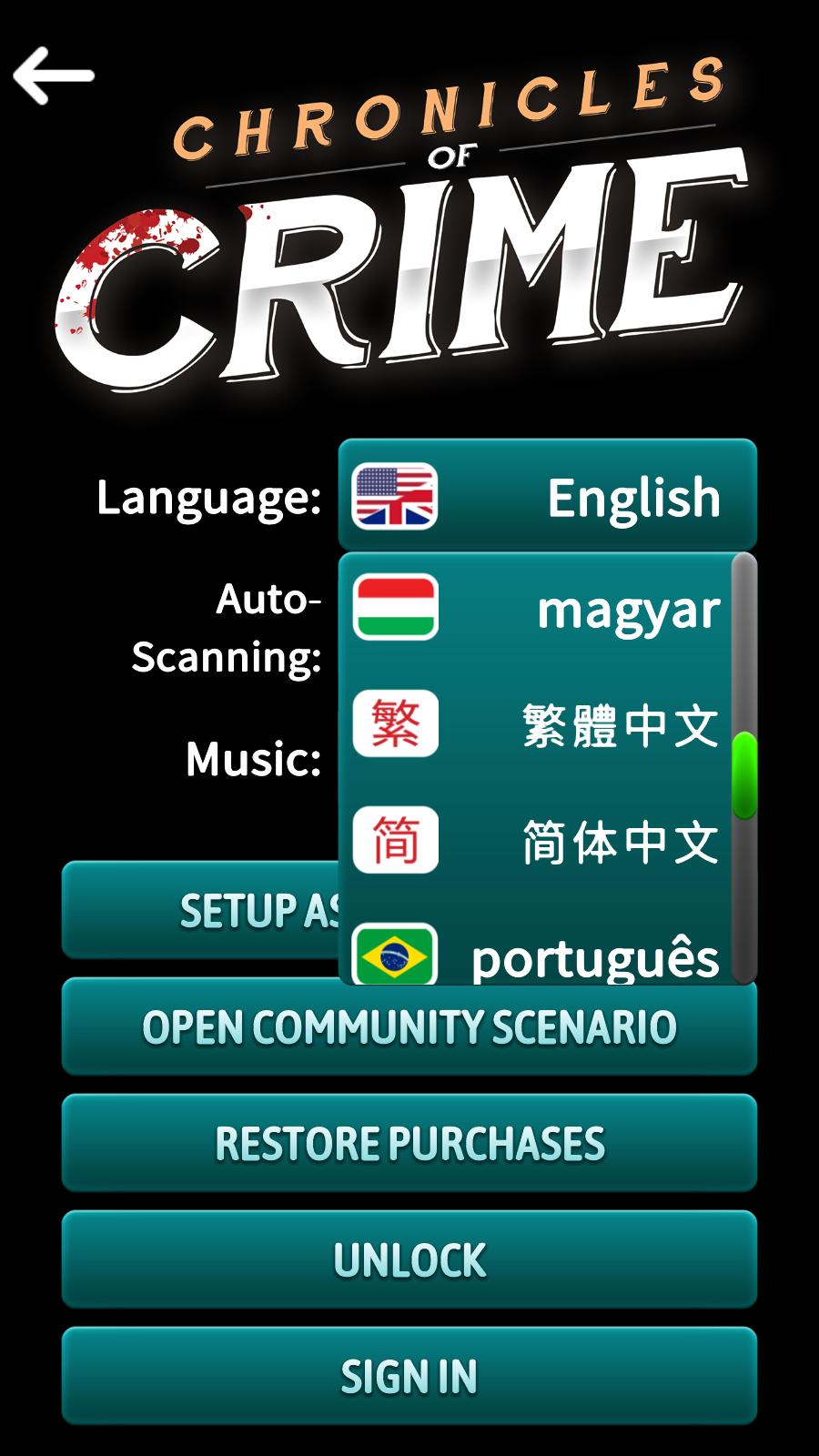
Task: Select magyar as the language
Action: pos(537,609)
